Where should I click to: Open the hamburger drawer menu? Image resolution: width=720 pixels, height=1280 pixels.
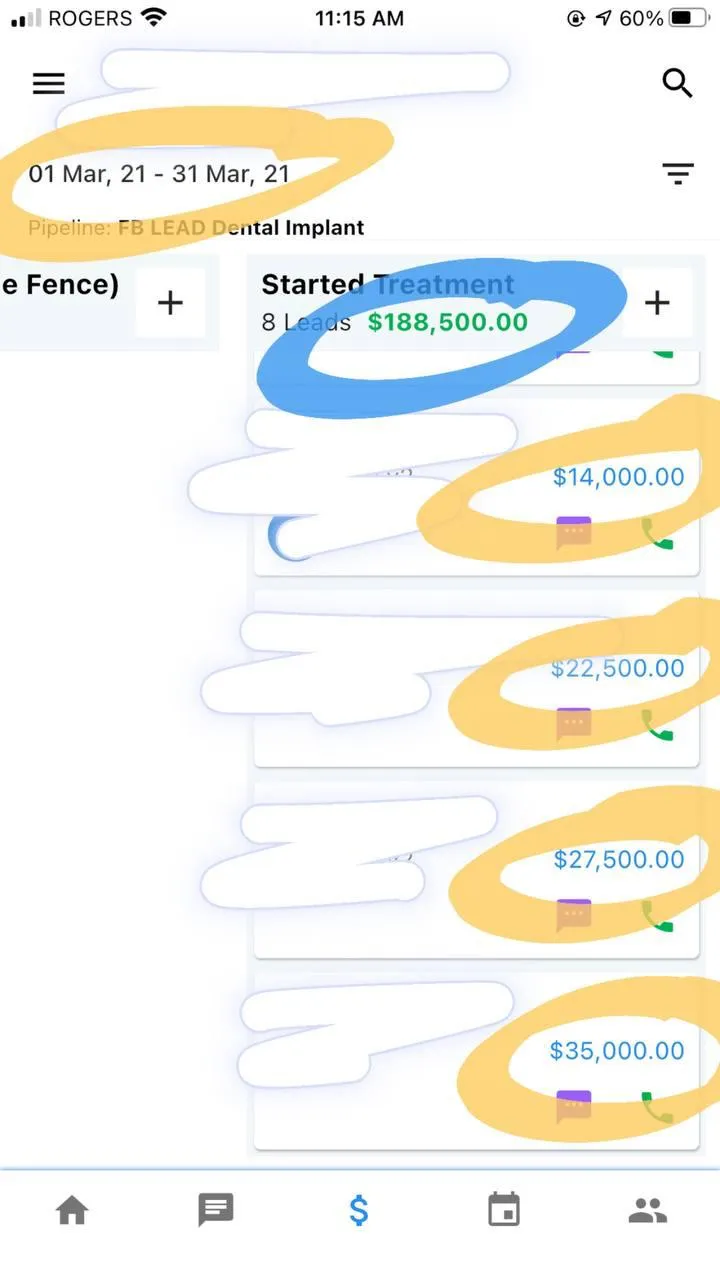48,83
